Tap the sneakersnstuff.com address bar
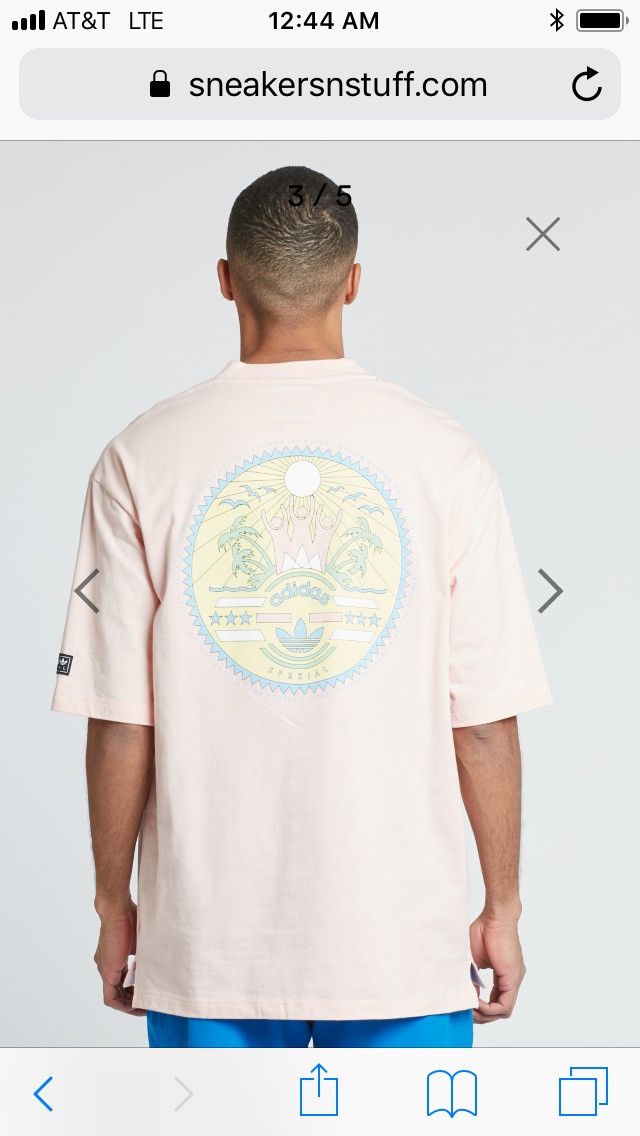 [x=320, y=85]
